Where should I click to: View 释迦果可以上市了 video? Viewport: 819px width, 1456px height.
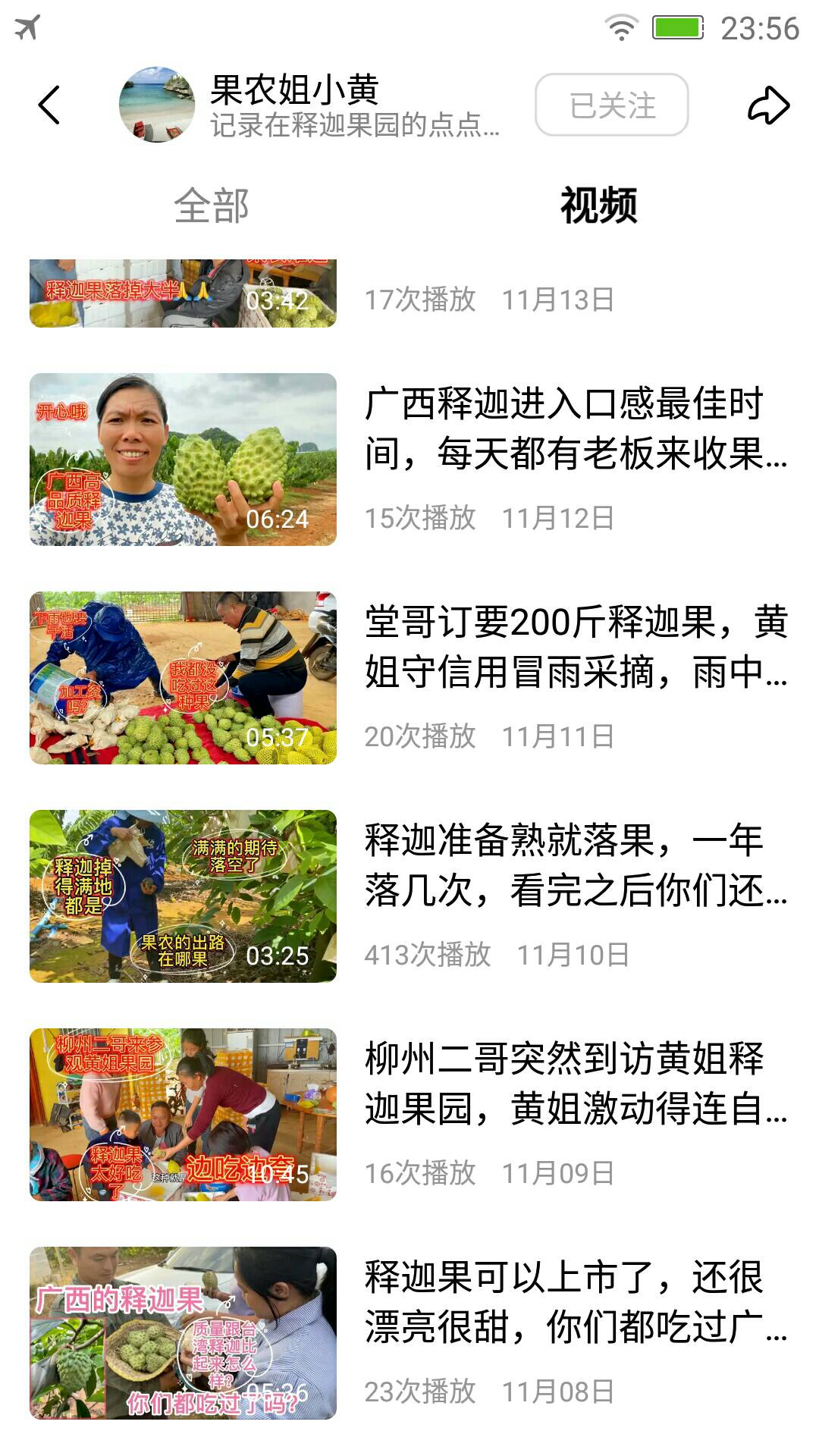tap(183, 1332)
